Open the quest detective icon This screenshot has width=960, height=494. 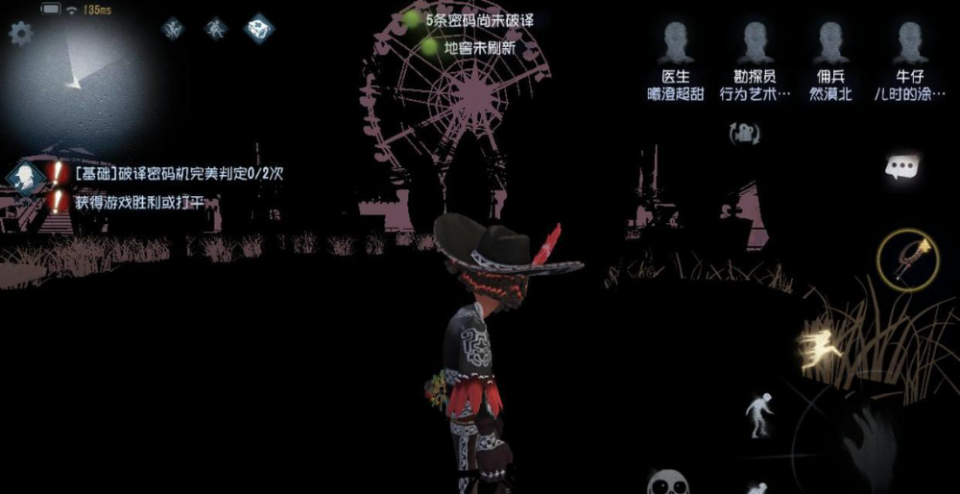tap(24, 177)
